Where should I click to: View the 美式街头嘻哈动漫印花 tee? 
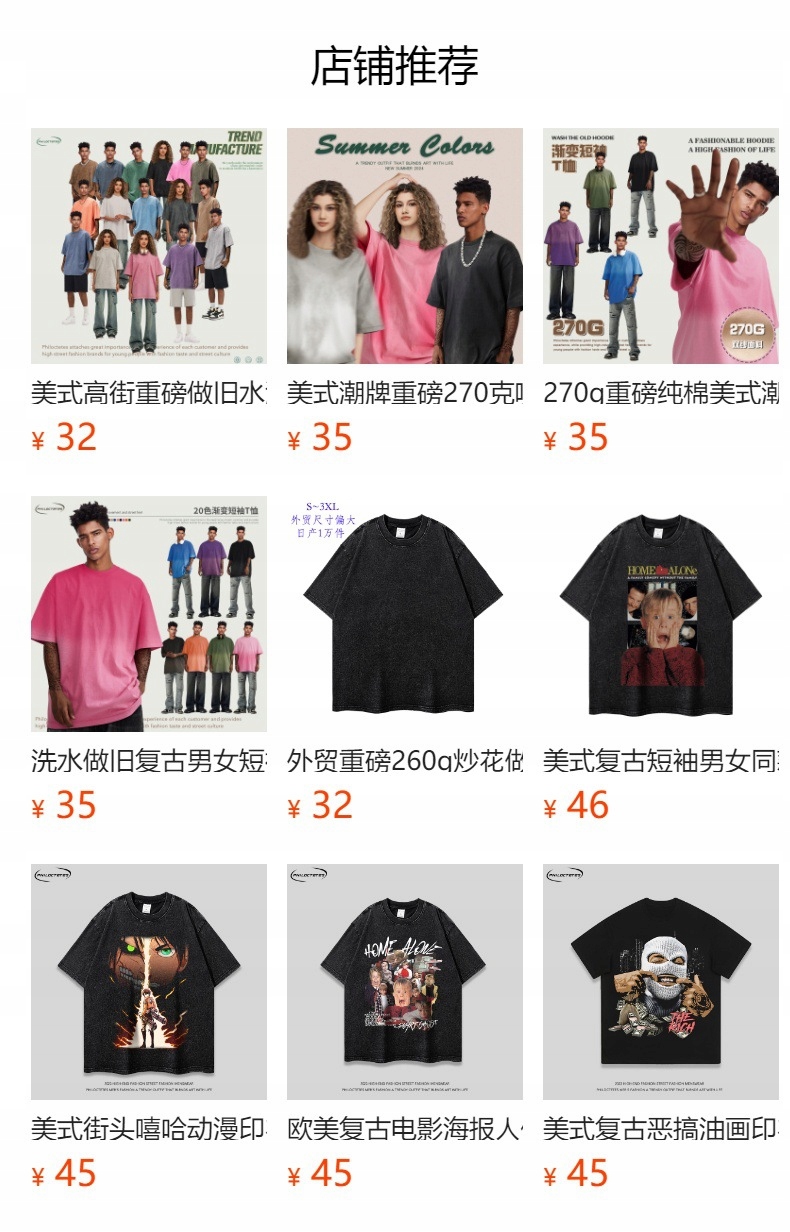pos(148,982)
